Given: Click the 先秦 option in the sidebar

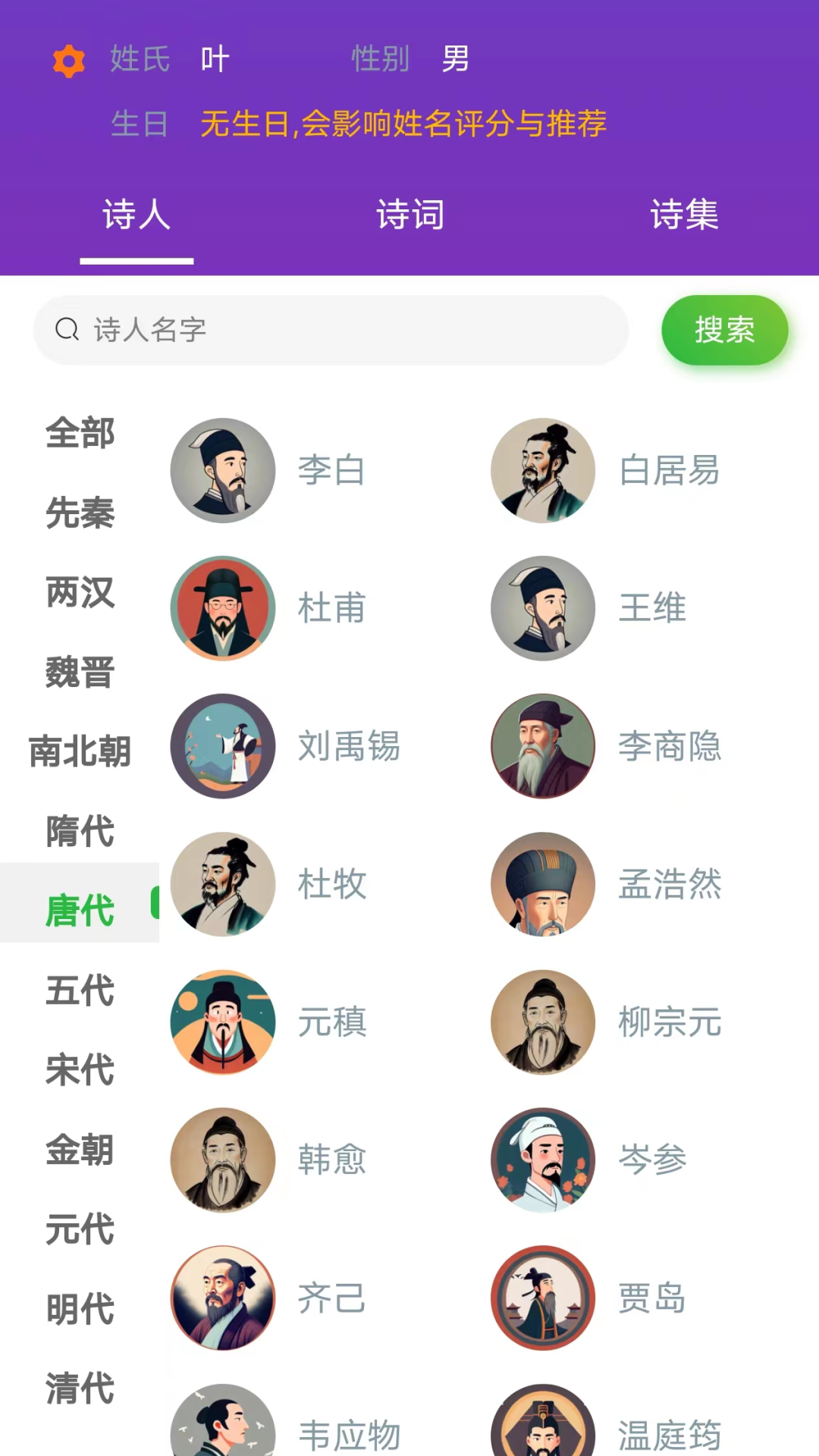Looking at the screenshot, I should point(79,515).
